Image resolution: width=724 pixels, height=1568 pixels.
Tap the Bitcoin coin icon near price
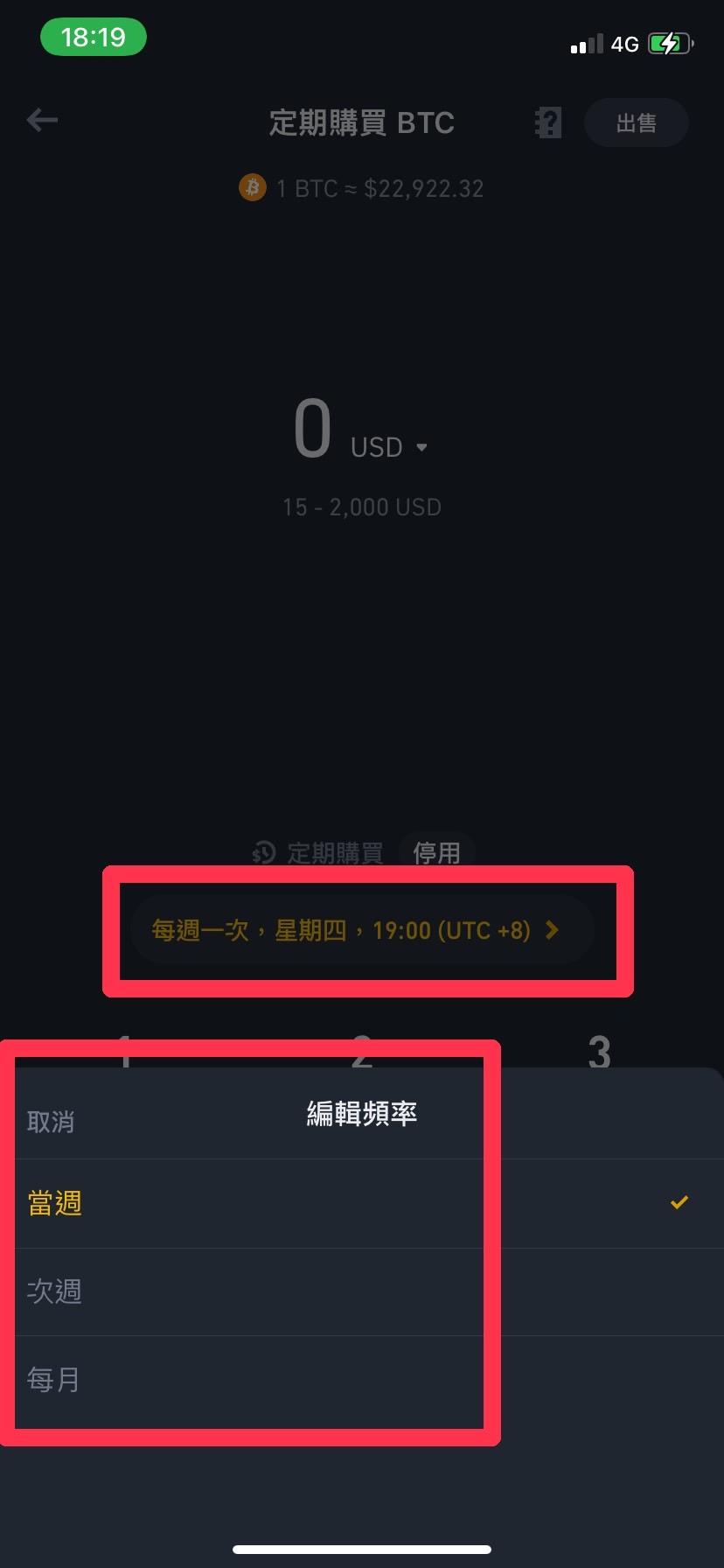(x=253, y=187)
